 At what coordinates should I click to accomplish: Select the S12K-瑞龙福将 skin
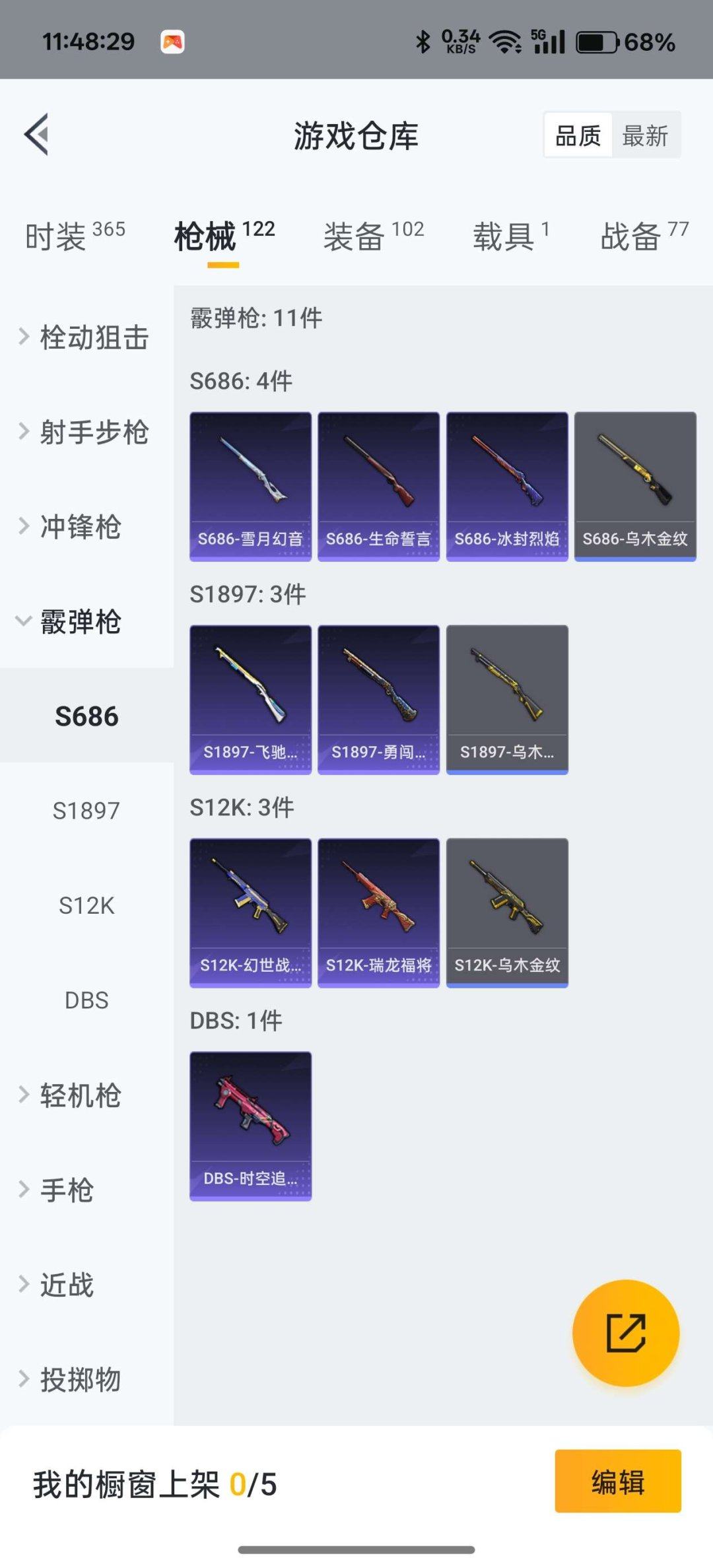click(378, 912)
